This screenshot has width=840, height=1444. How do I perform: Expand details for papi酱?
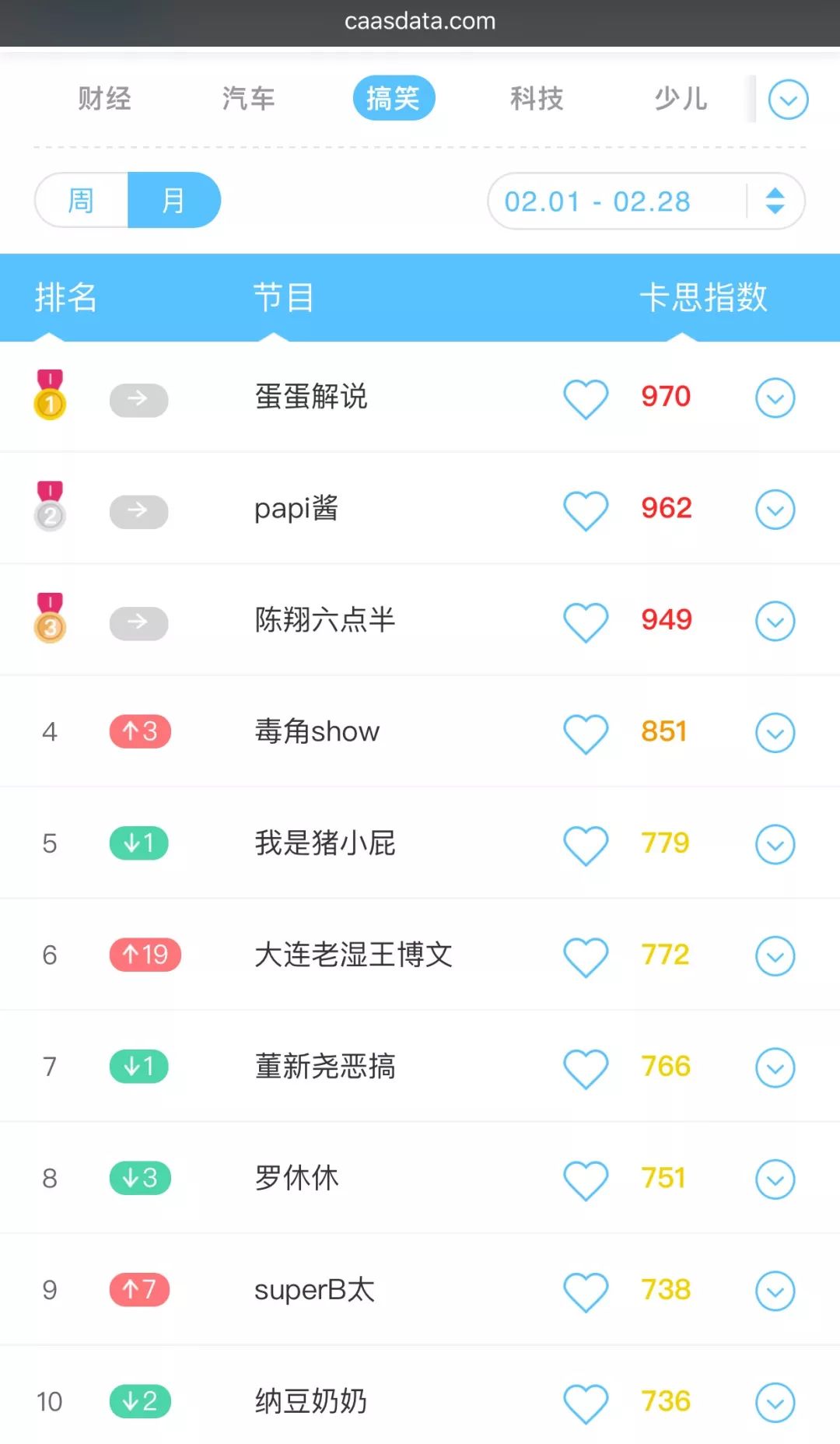(775, 510)
